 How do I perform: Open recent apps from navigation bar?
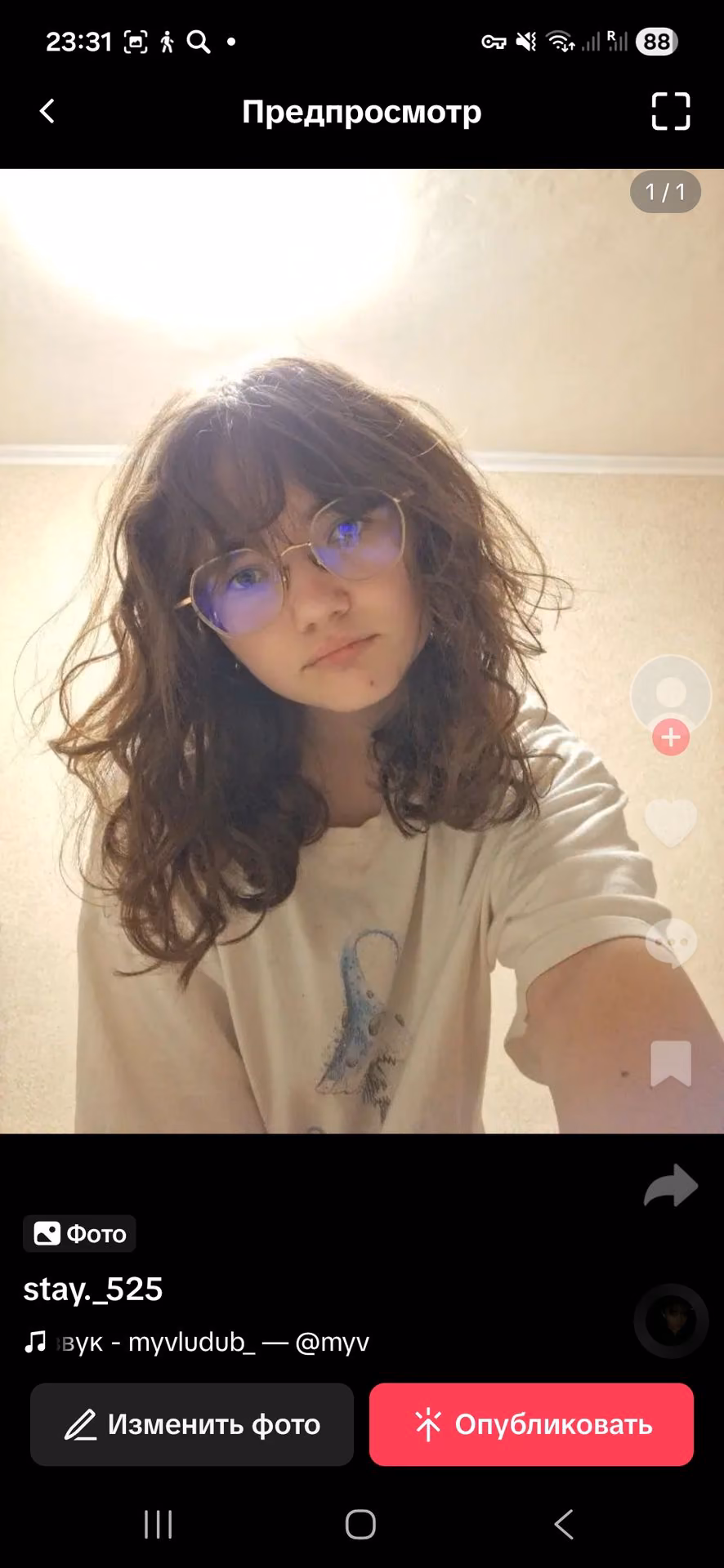tap(158, 1524)
